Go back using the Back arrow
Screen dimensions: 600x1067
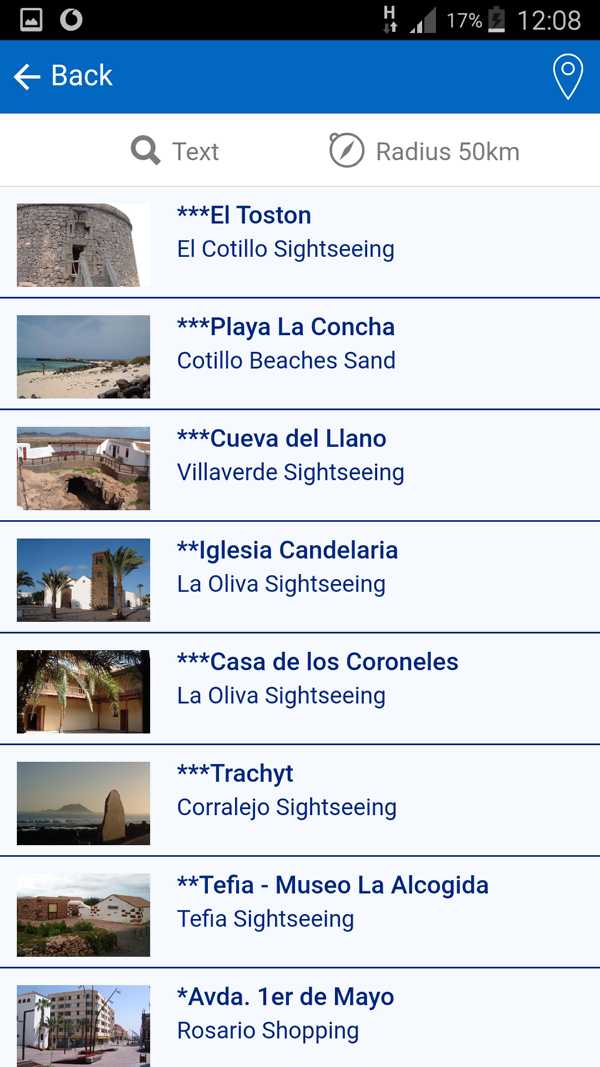point(62,76)
